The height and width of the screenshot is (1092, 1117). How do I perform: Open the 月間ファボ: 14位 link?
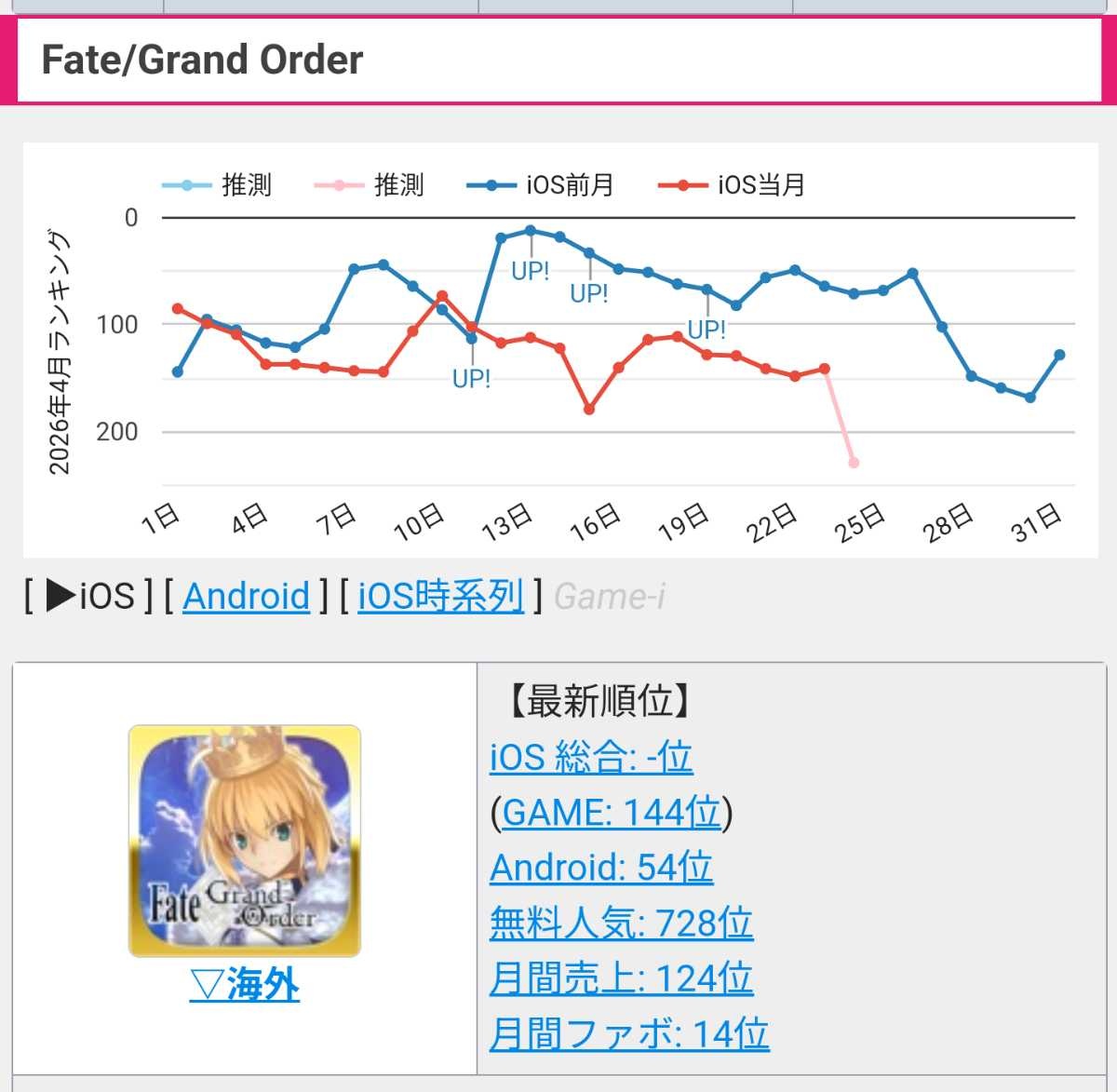pos(629,1033)
